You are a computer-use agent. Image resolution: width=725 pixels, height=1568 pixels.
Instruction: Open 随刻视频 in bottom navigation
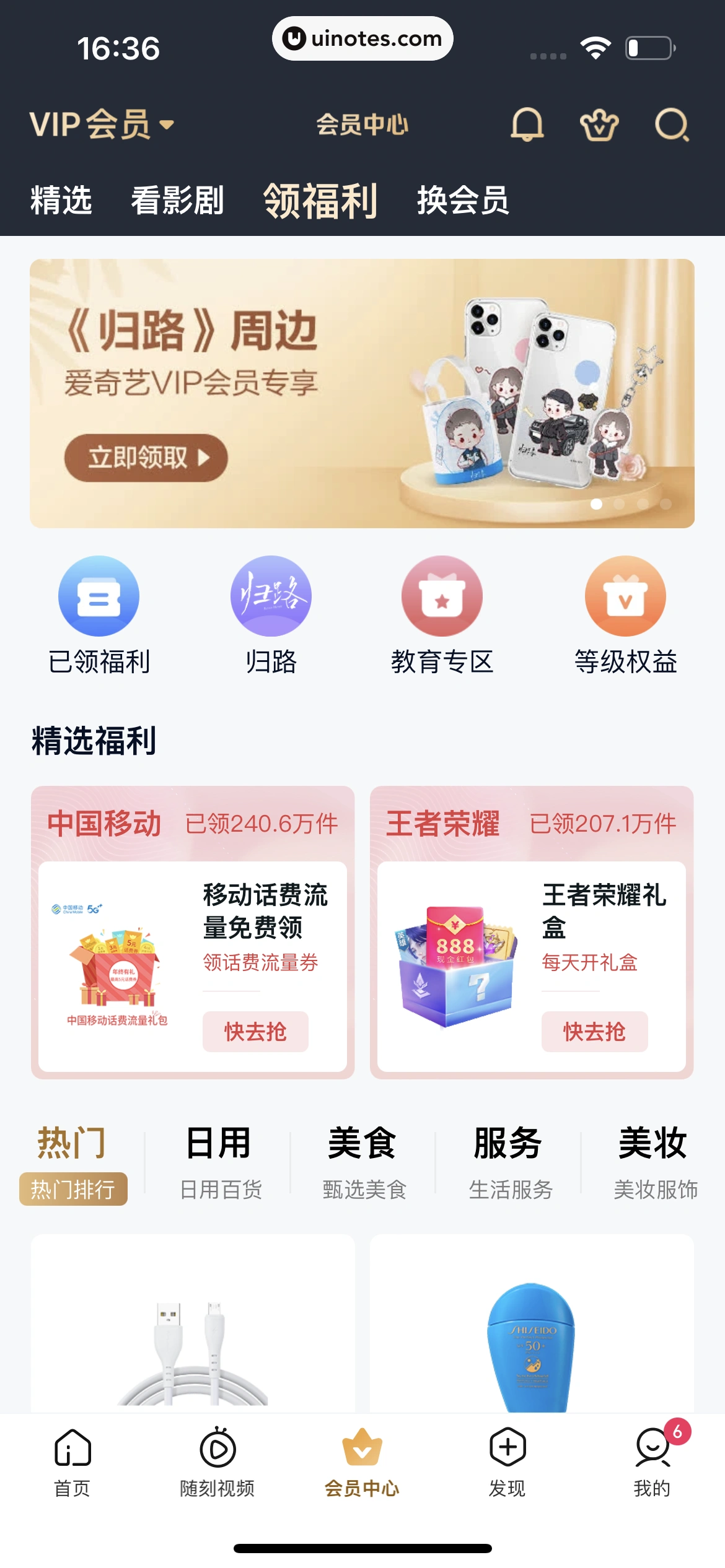click(x=217, y=1461)
